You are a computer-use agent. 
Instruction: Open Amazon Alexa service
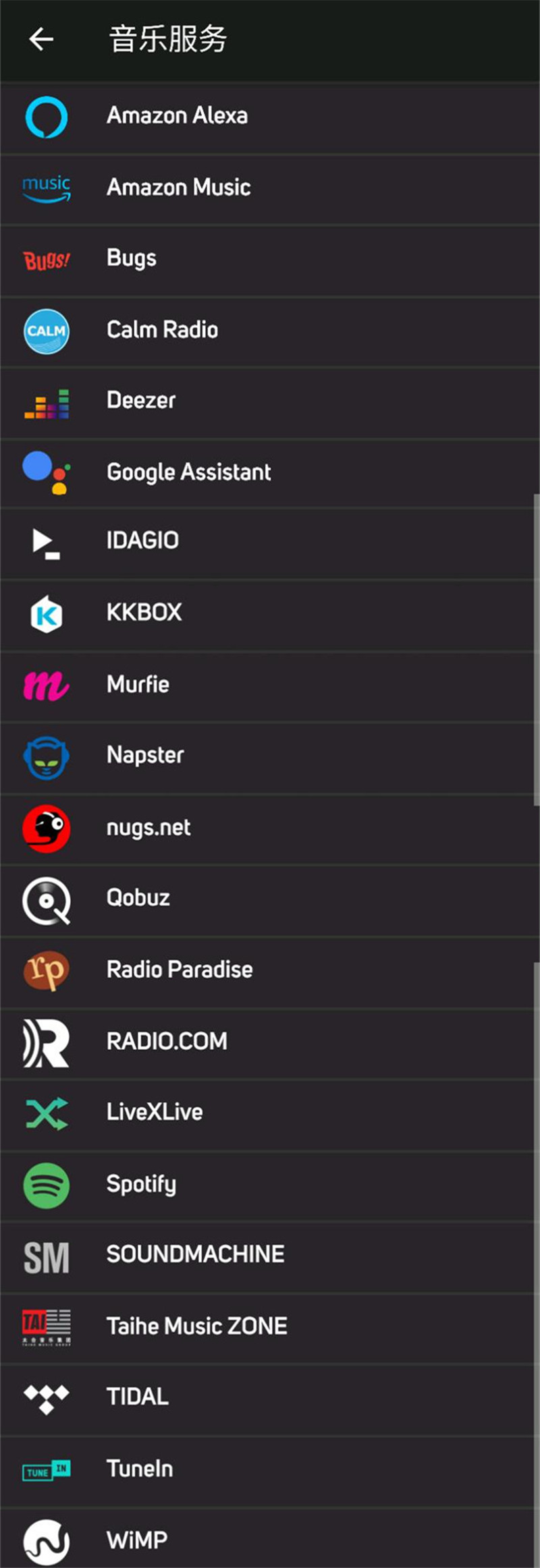tap(177, 116)
